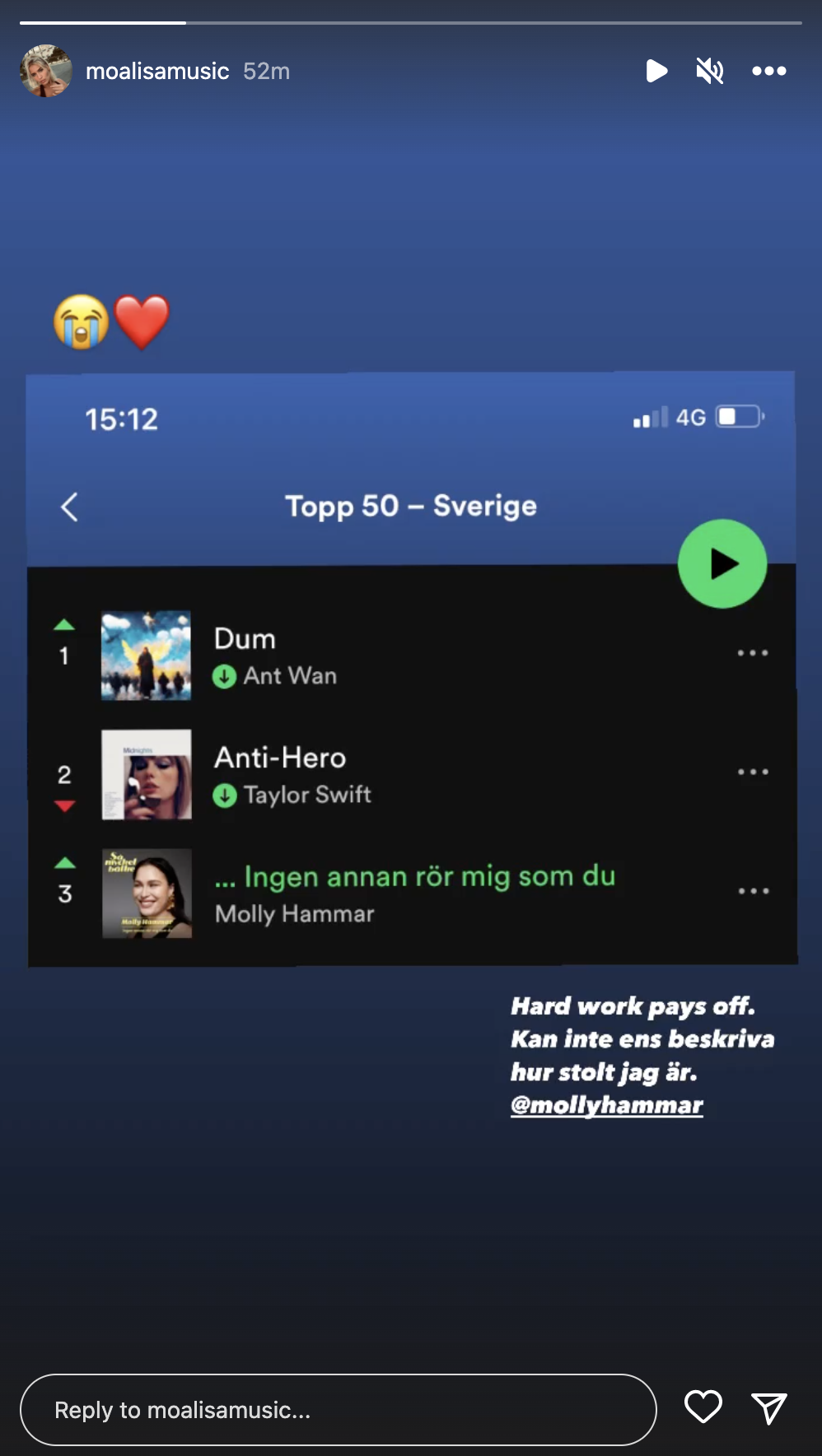Open options for the Molly Hammar track
Viewport: 822px width, 1456px height.
tap(752, 890)
